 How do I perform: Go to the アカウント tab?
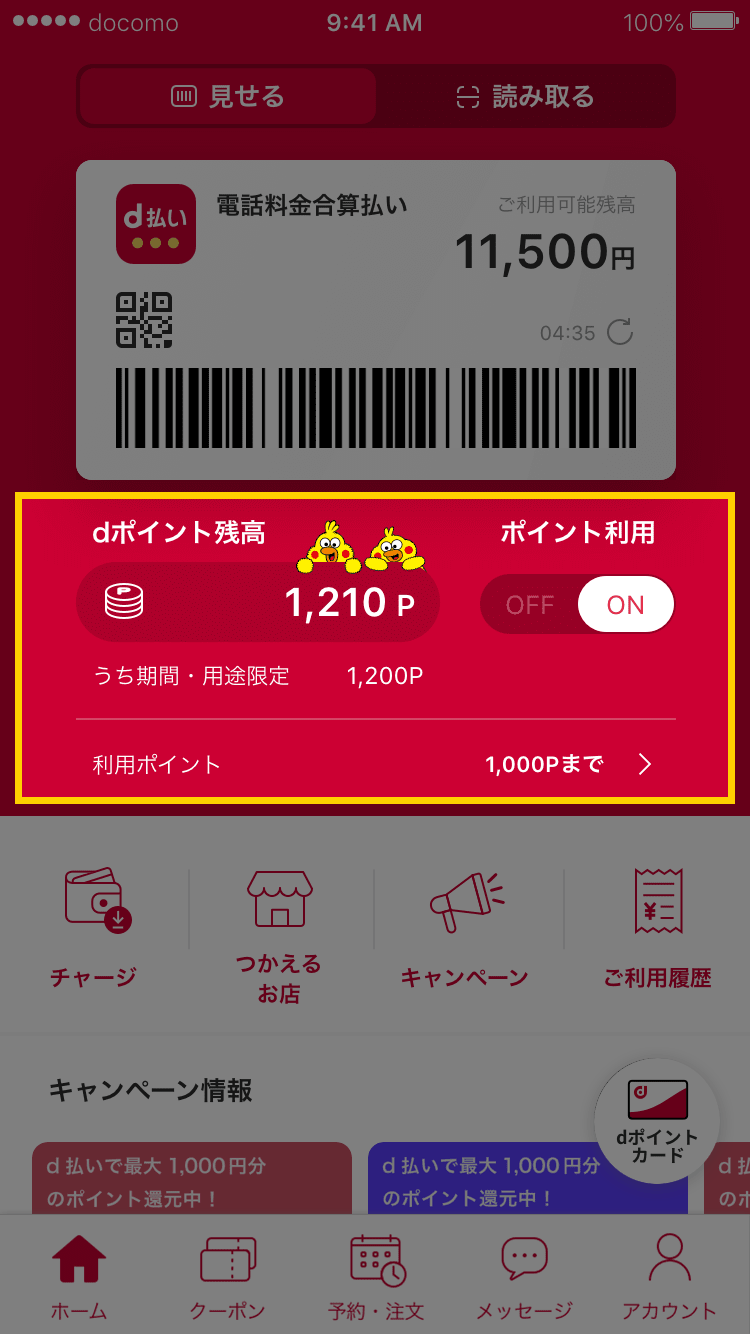click(x=669, y=1277)
